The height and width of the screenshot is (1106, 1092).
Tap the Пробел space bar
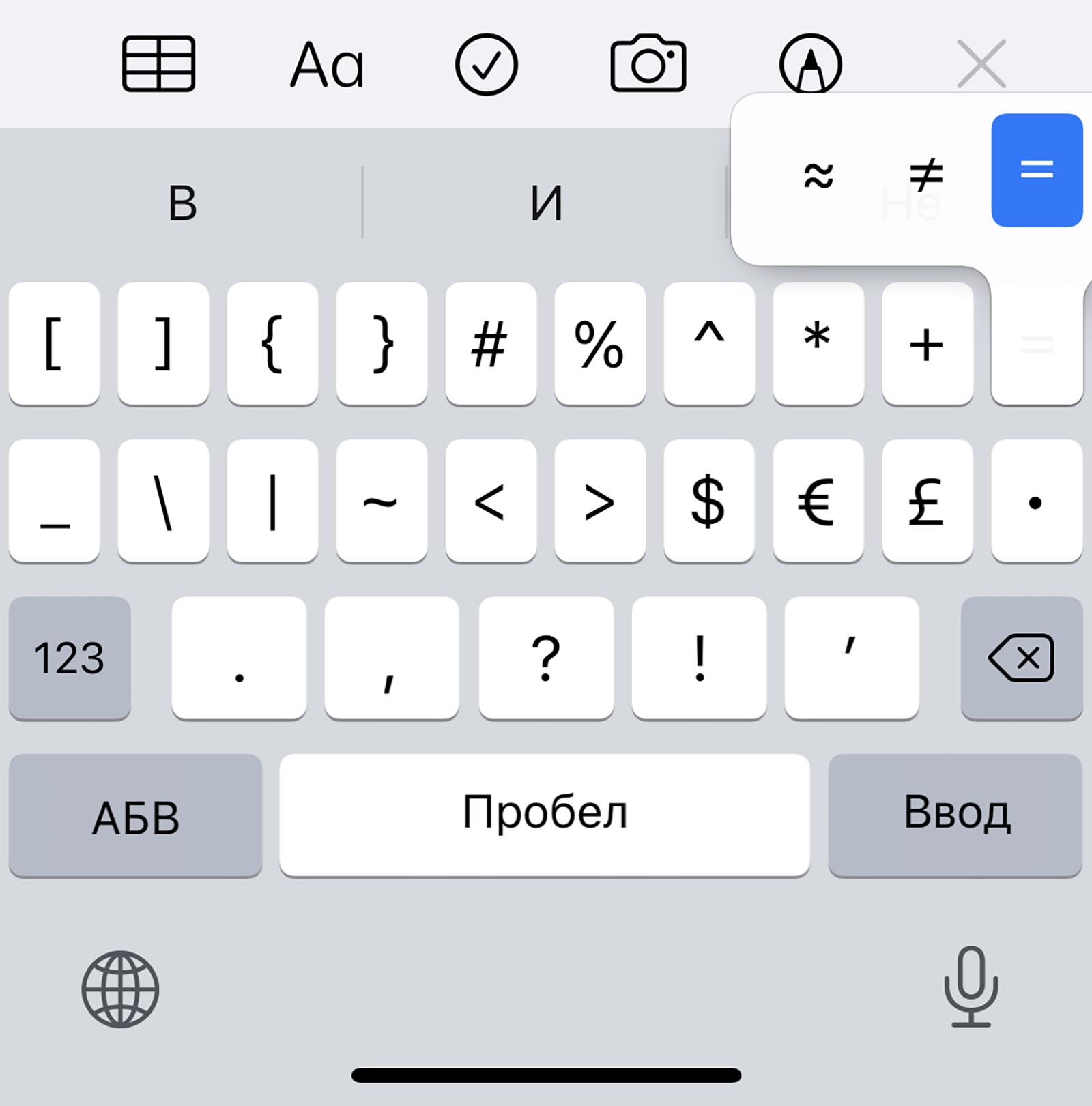(545, 814)
